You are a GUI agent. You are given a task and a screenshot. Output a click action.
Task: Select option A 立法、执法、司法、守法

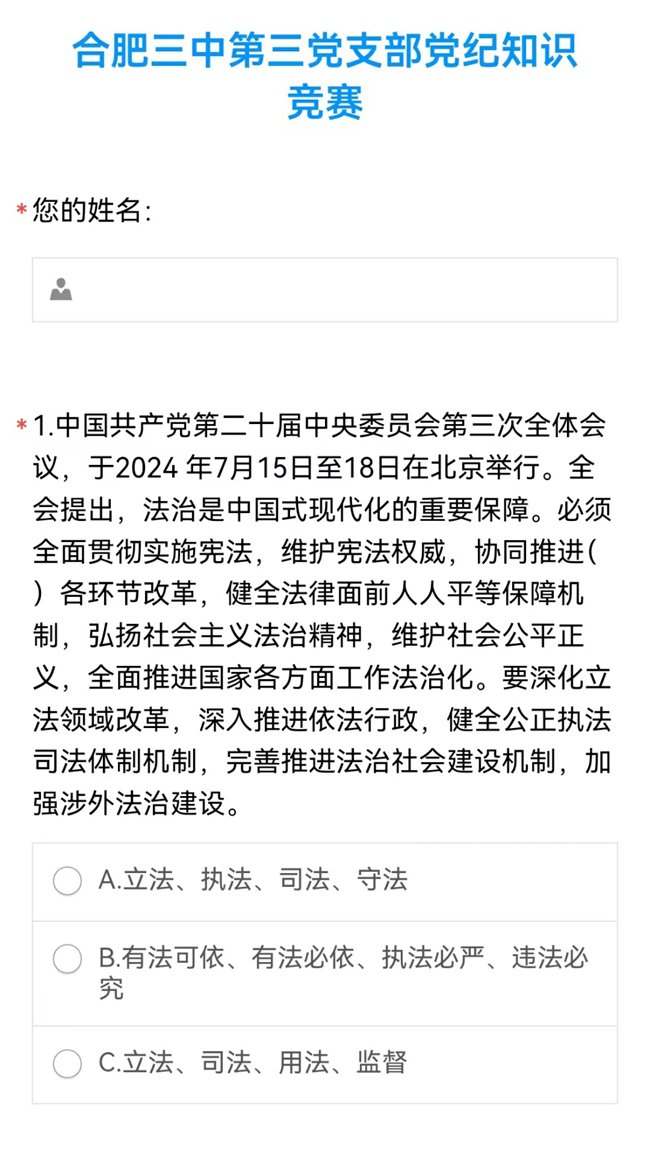pos(67,881)
